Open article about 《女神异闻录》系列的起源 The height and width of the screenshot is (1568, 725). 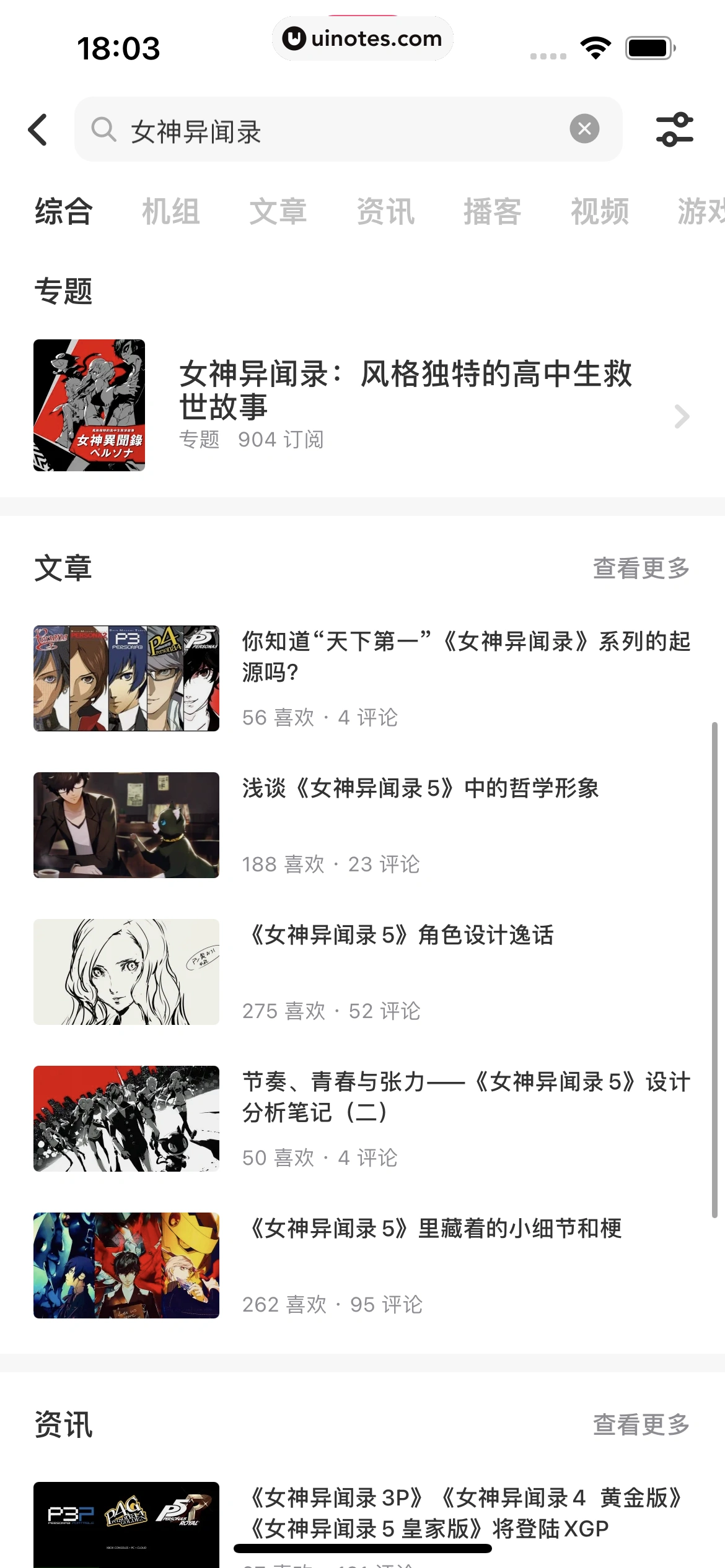click(x=465, y=656)
